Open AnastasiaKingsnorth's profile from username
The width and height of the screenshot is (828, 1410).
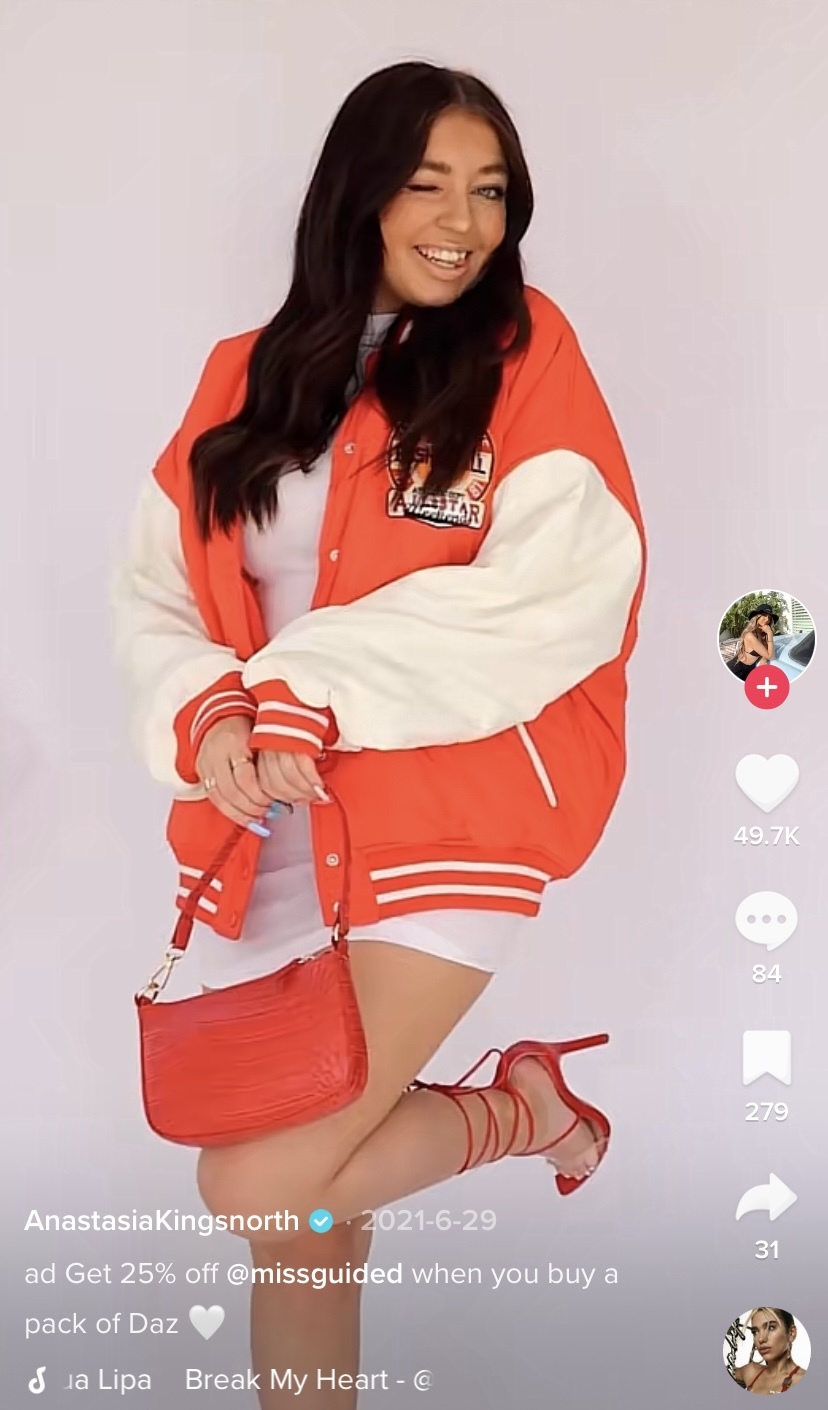(x=161, y=1221)
